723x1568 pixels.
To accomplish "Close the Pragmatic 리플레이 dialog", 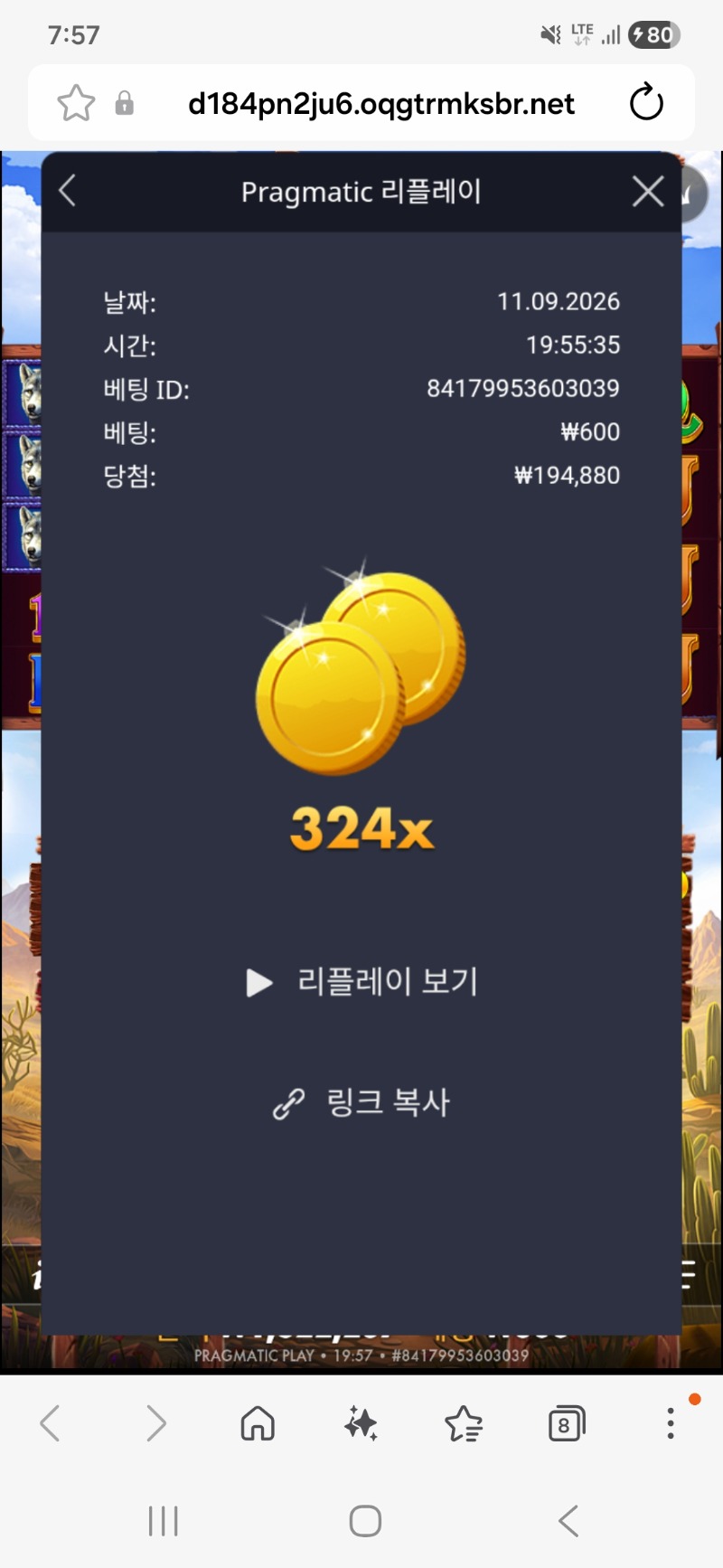I will click(x=648, y=191).
